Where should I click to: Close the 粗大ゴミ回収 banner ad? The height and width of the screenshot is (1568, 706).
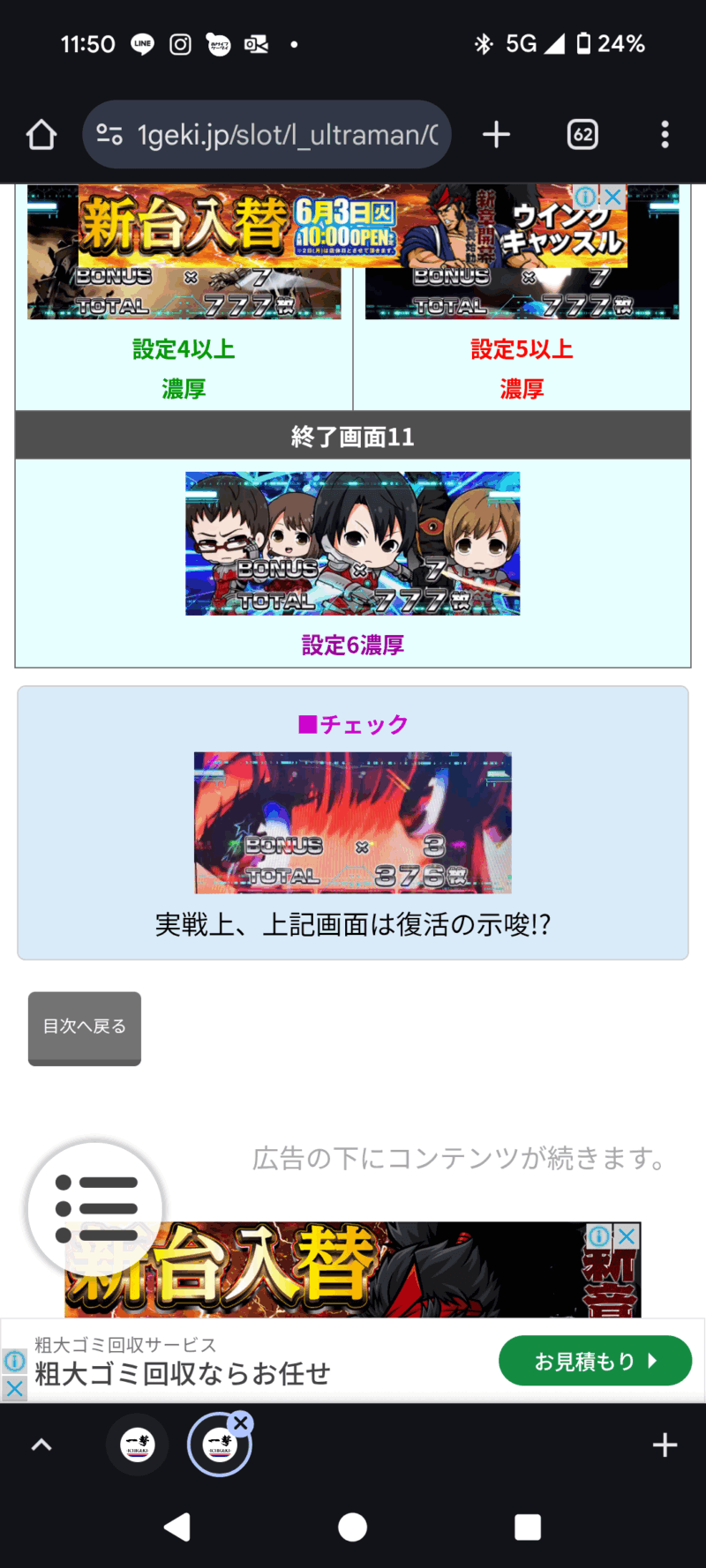tap(14, 1389)
